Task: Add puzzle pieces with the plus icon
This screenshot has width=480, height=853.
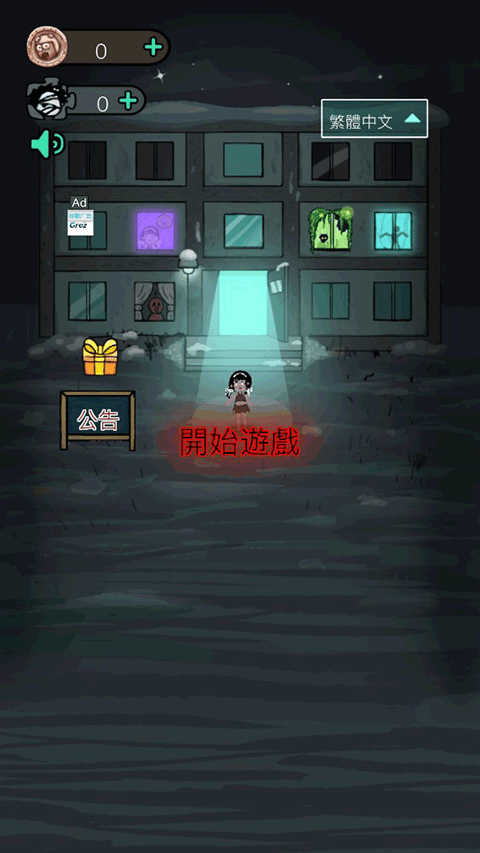Action: (128, 101)
